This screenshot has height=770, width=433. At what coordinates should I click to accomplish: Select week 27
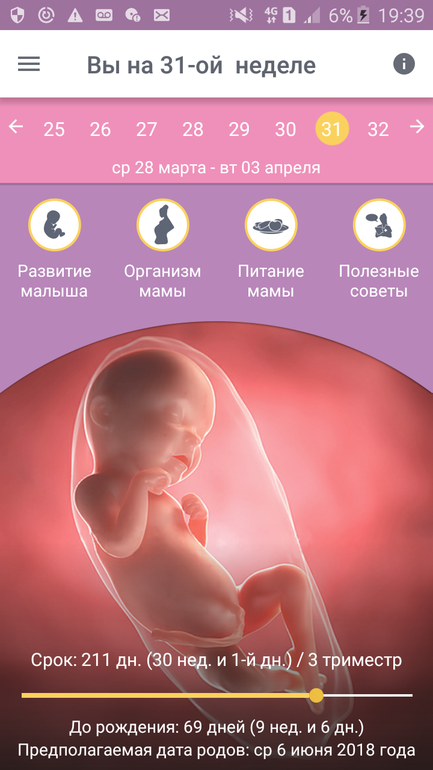point(146,129)
